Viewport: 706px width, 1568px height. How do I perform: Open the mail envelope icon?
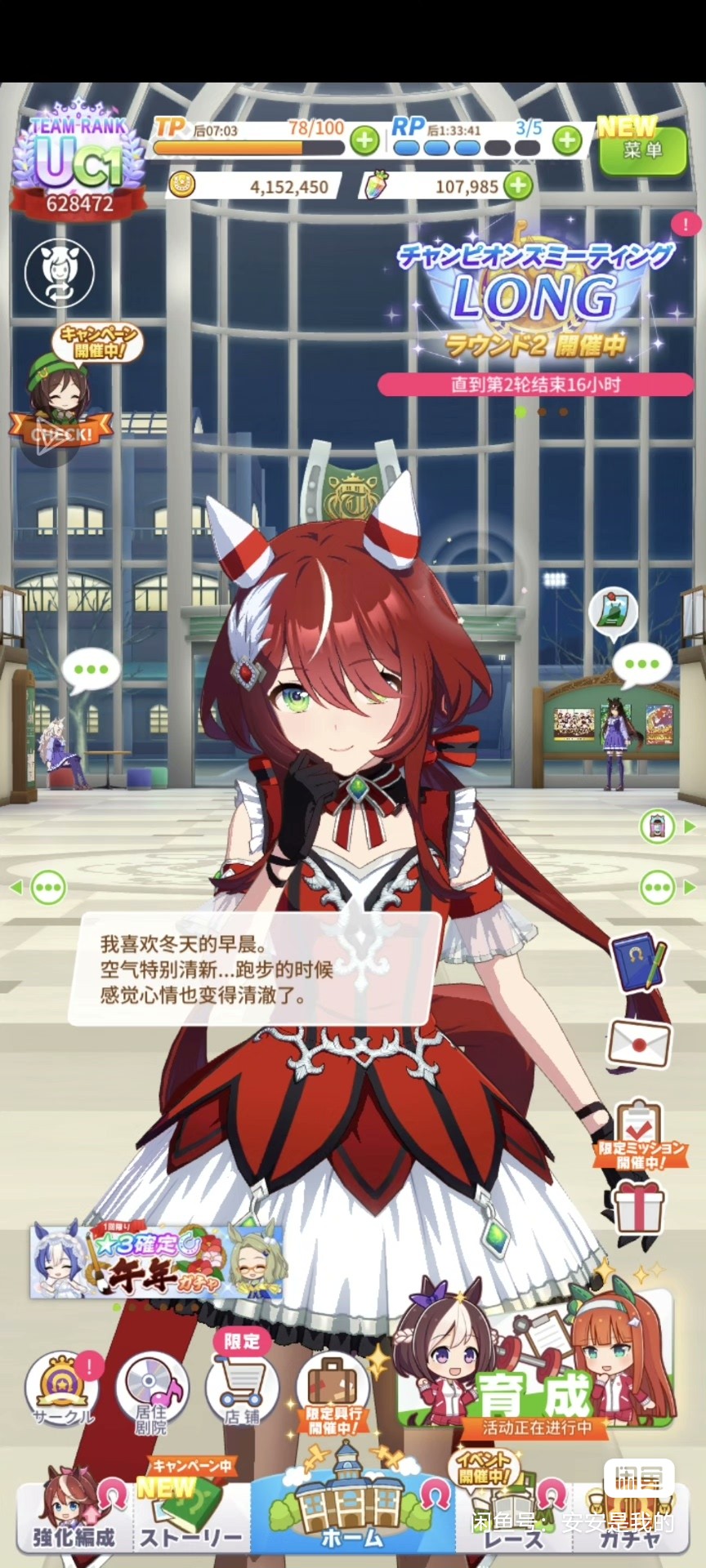(x=639, y=1044)
